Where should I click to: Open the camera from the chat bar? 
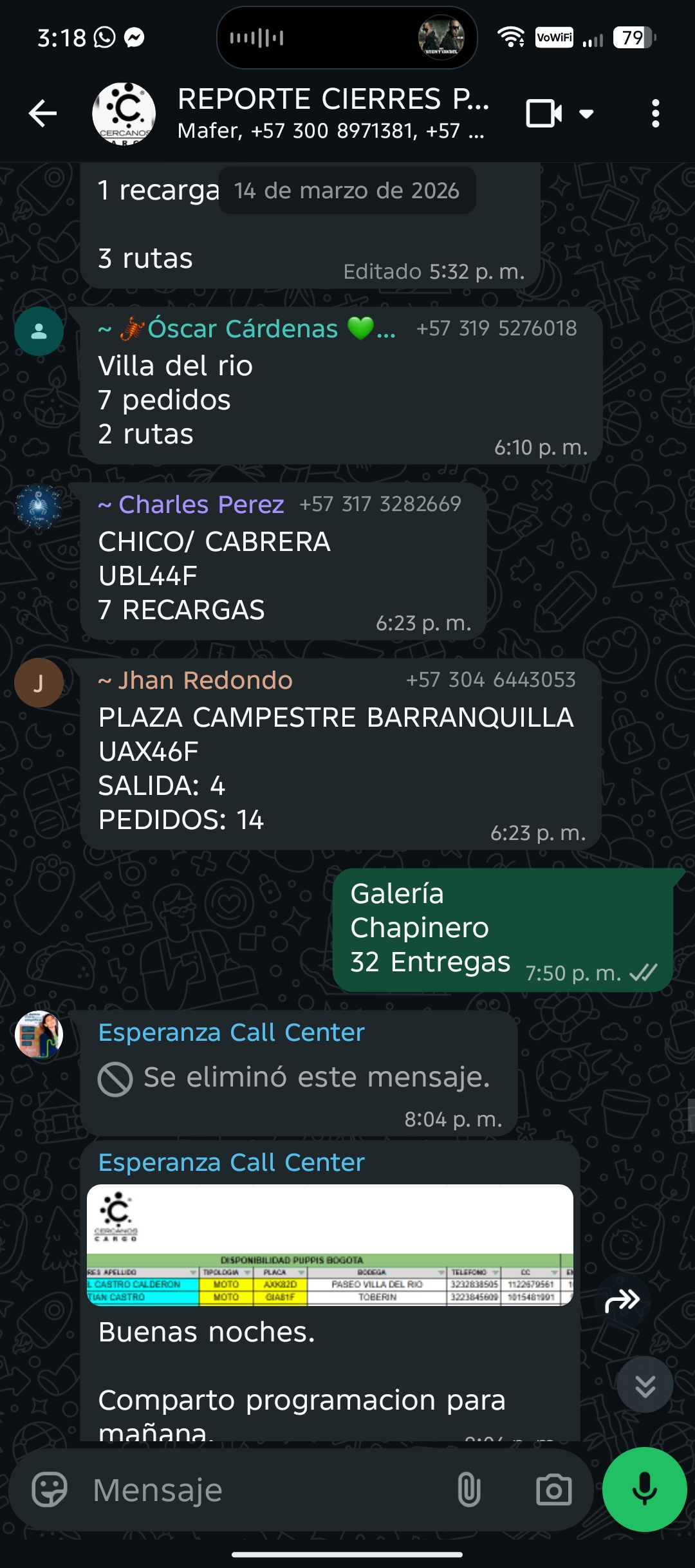pos(553,1489)
